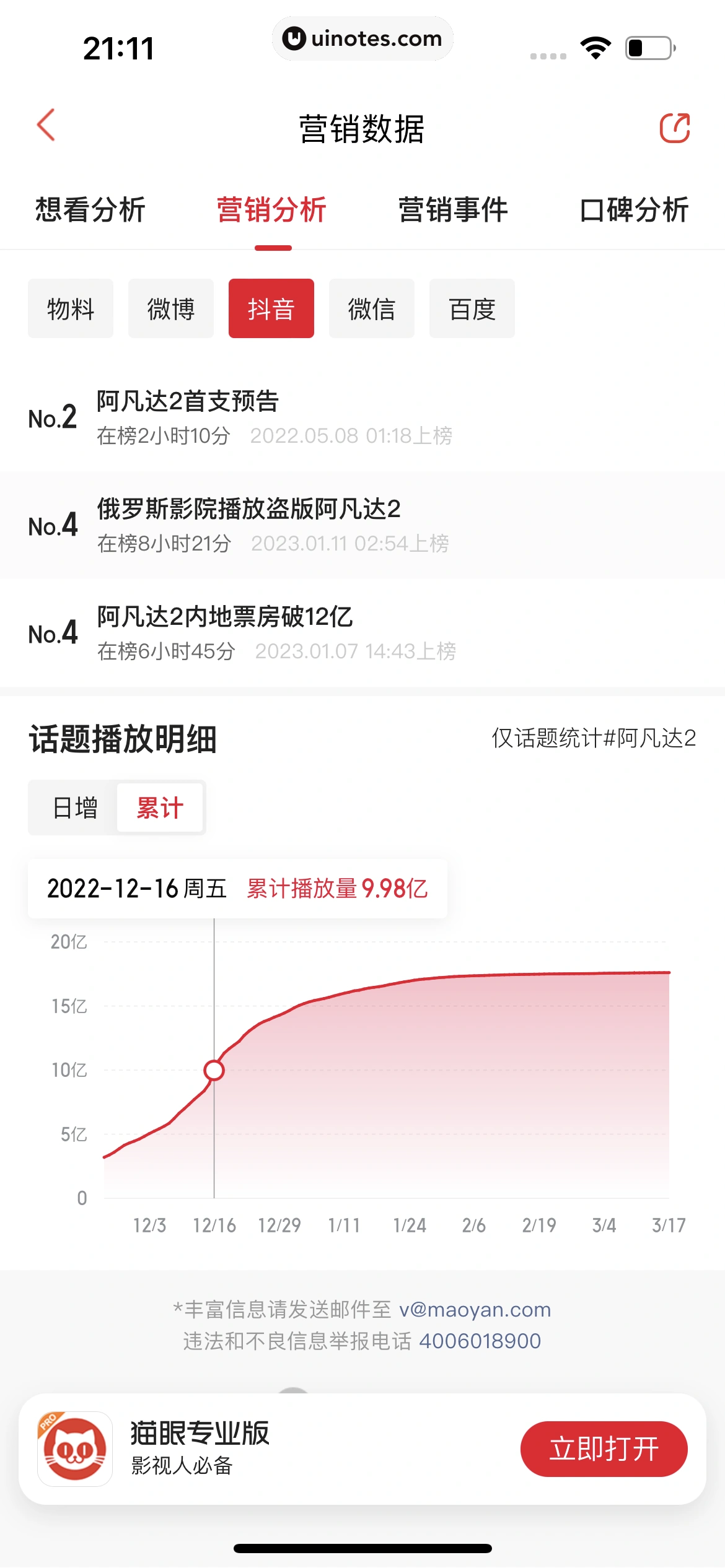Screen dimensions: 725x1568
Task: Tap the v@maoyan.com email link
Action: click(x=475, y=1310)
